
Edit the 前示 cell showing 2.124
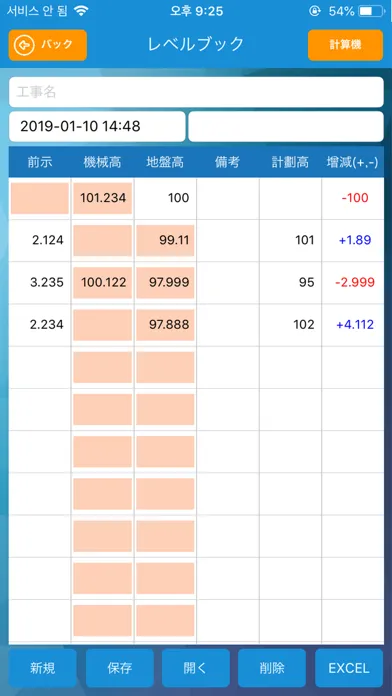(40, 241)
